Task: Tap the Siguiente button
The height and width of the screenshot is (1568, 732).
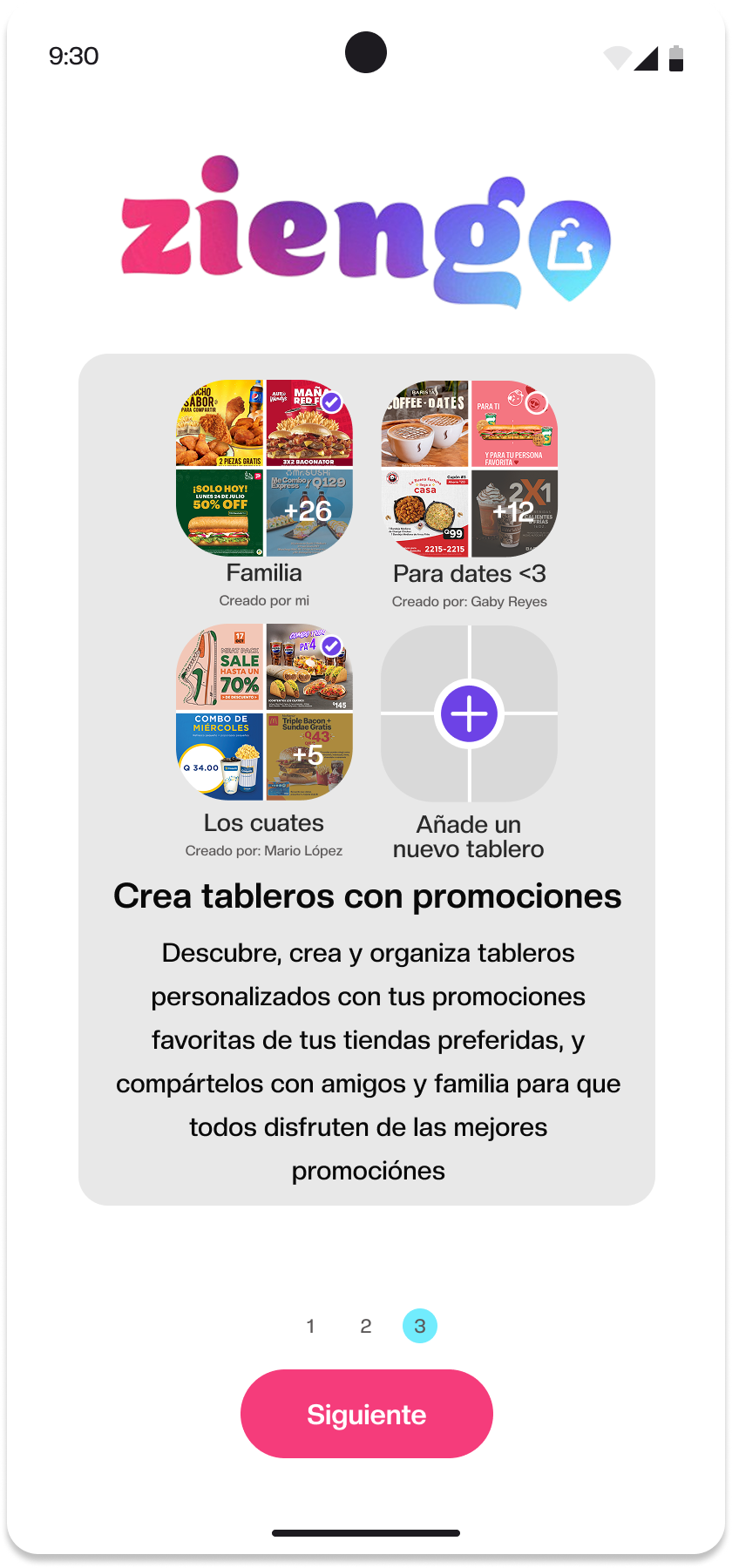Action: [366, 1414]
